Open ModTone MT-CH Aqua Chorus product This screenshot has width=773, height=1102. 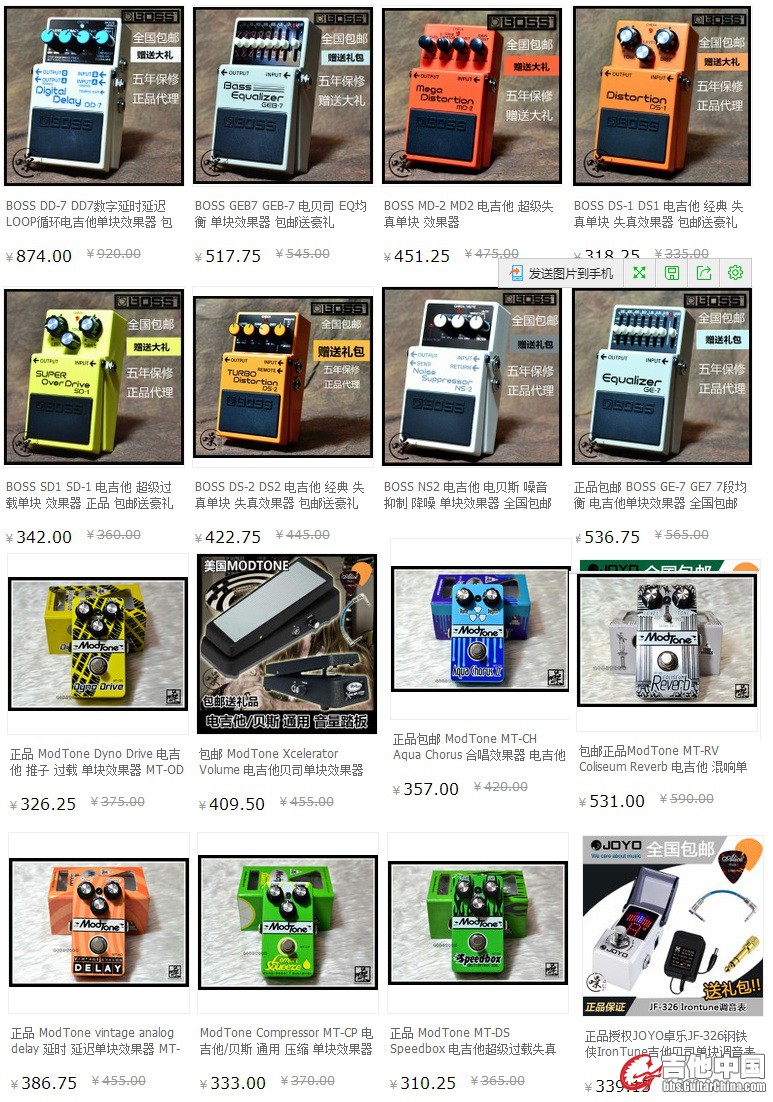[x=480, y=630]
